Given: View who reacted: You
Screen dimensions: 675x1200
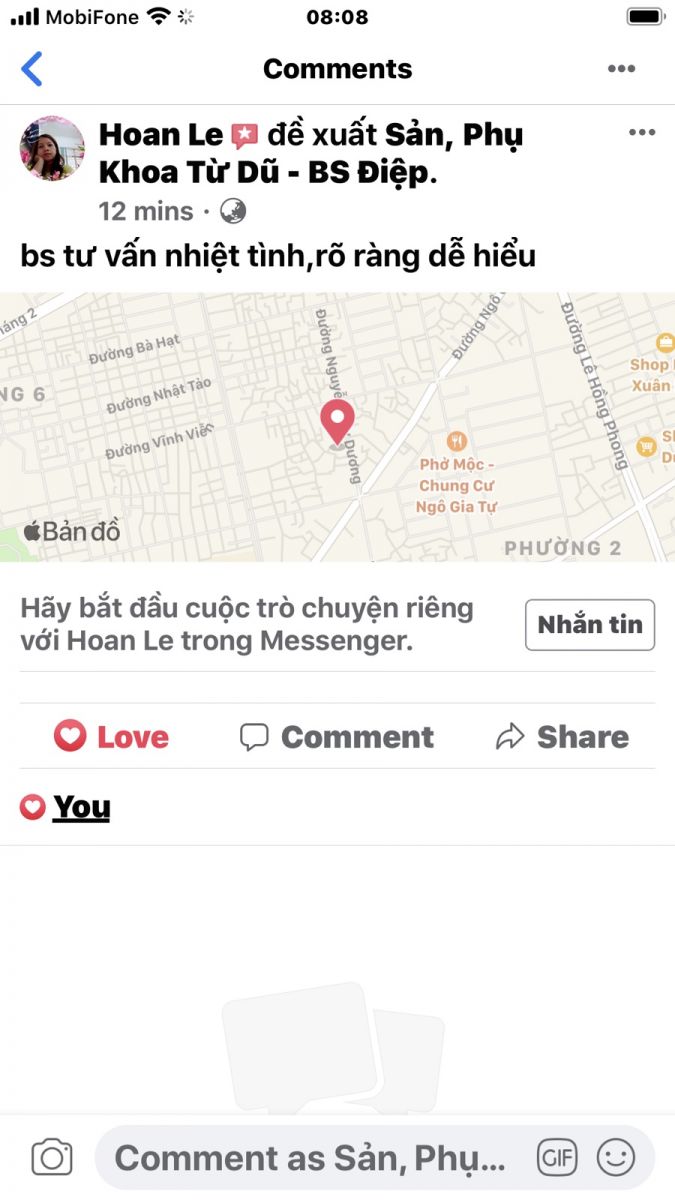Looking at the screenshot, I should [x=80, y=807].
